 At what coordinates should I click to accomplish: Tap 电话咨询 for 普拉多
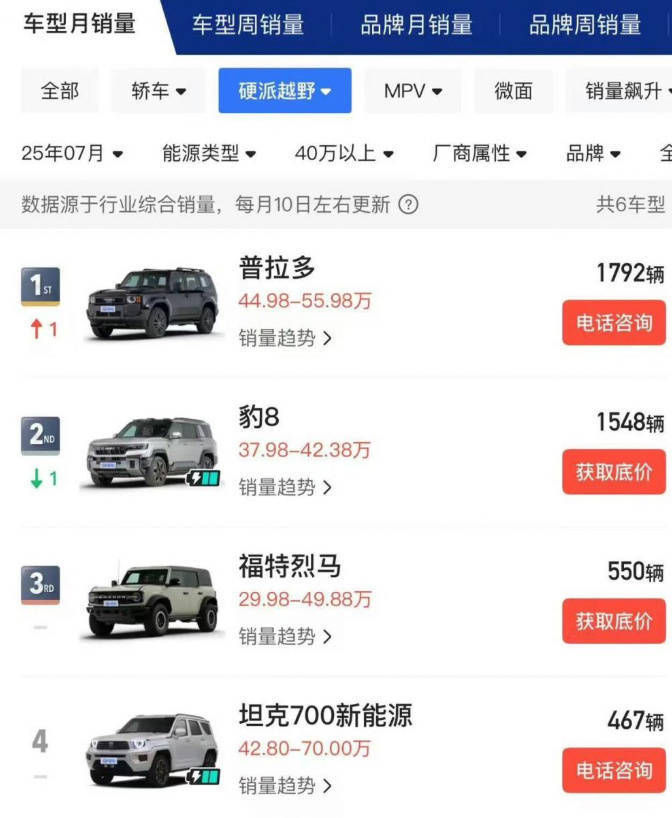614,323
